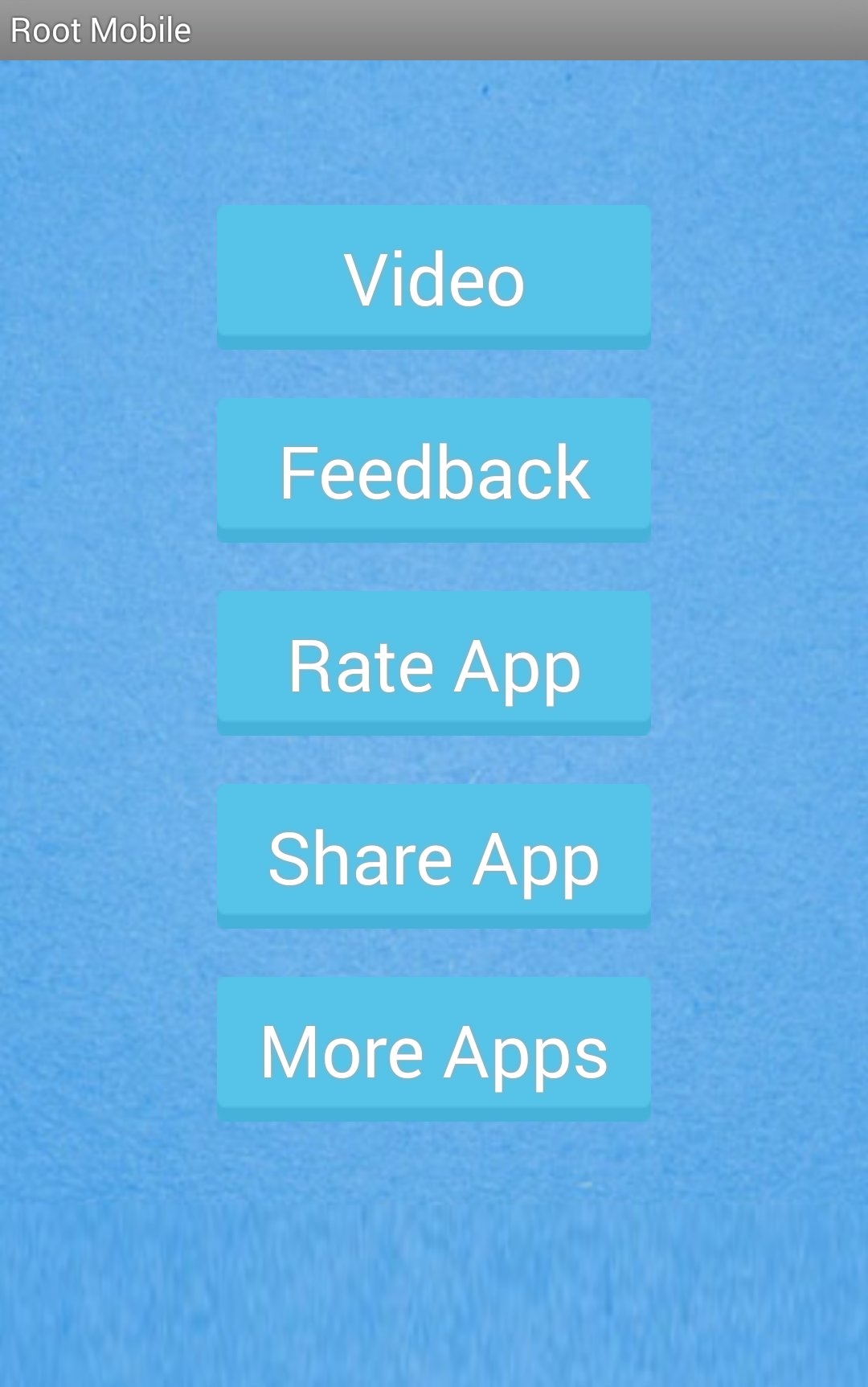Viewport: 868px width, 1387px height.
Task: Click the bottommost button on screen
Action: 434,1049
